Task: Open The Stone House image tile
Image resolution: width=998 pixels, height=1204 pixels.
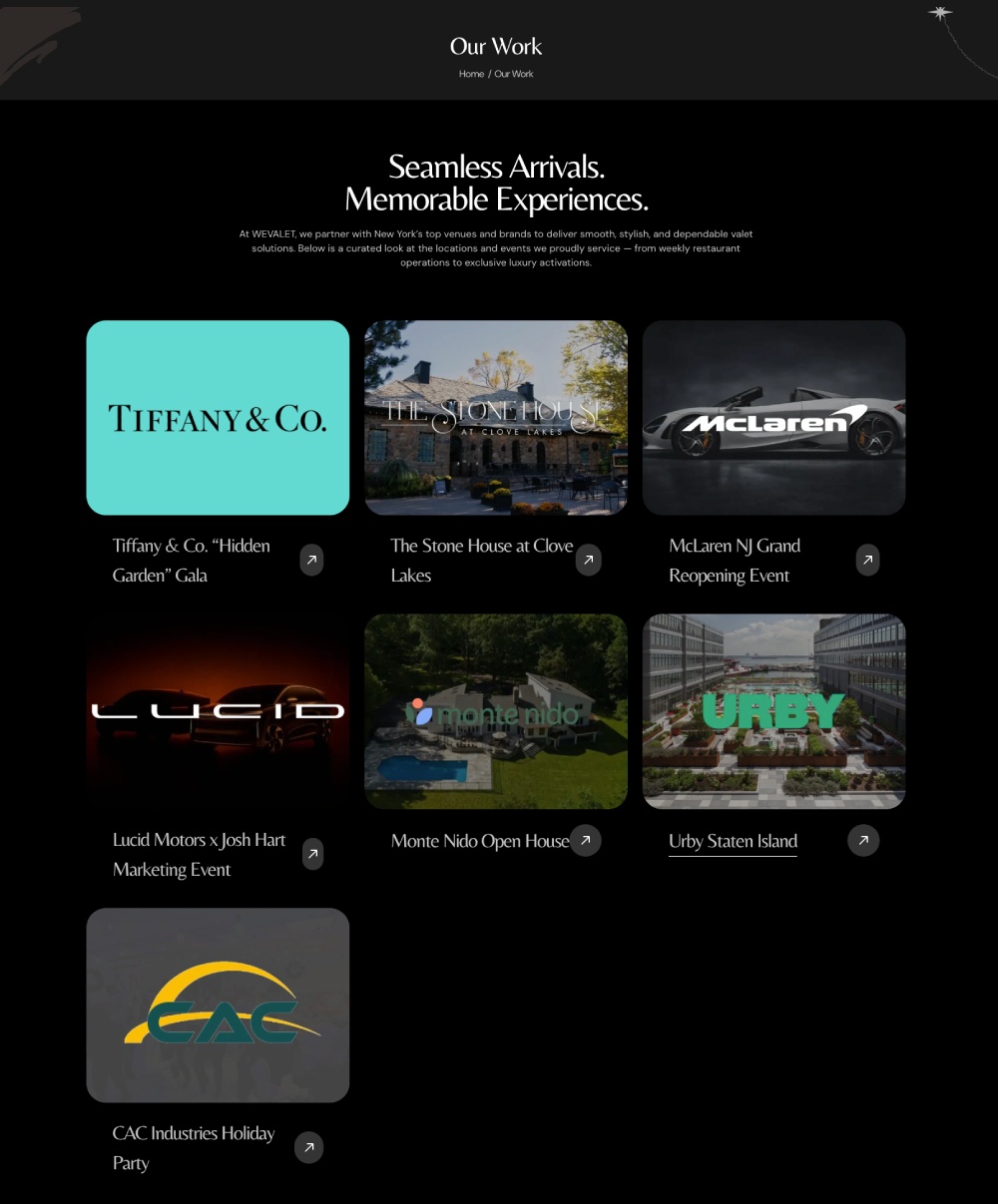Action: [496, 418]
